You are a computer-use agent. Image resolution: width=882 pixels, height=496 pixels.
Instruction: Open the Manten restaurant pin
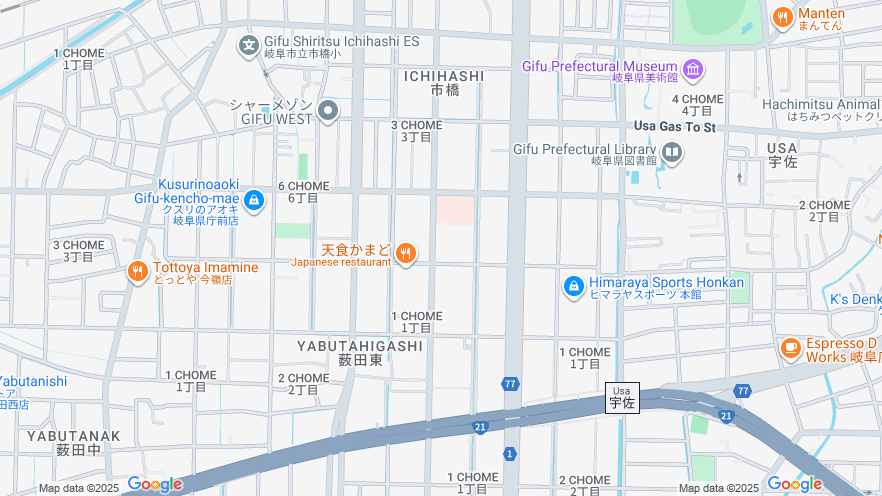783,17
